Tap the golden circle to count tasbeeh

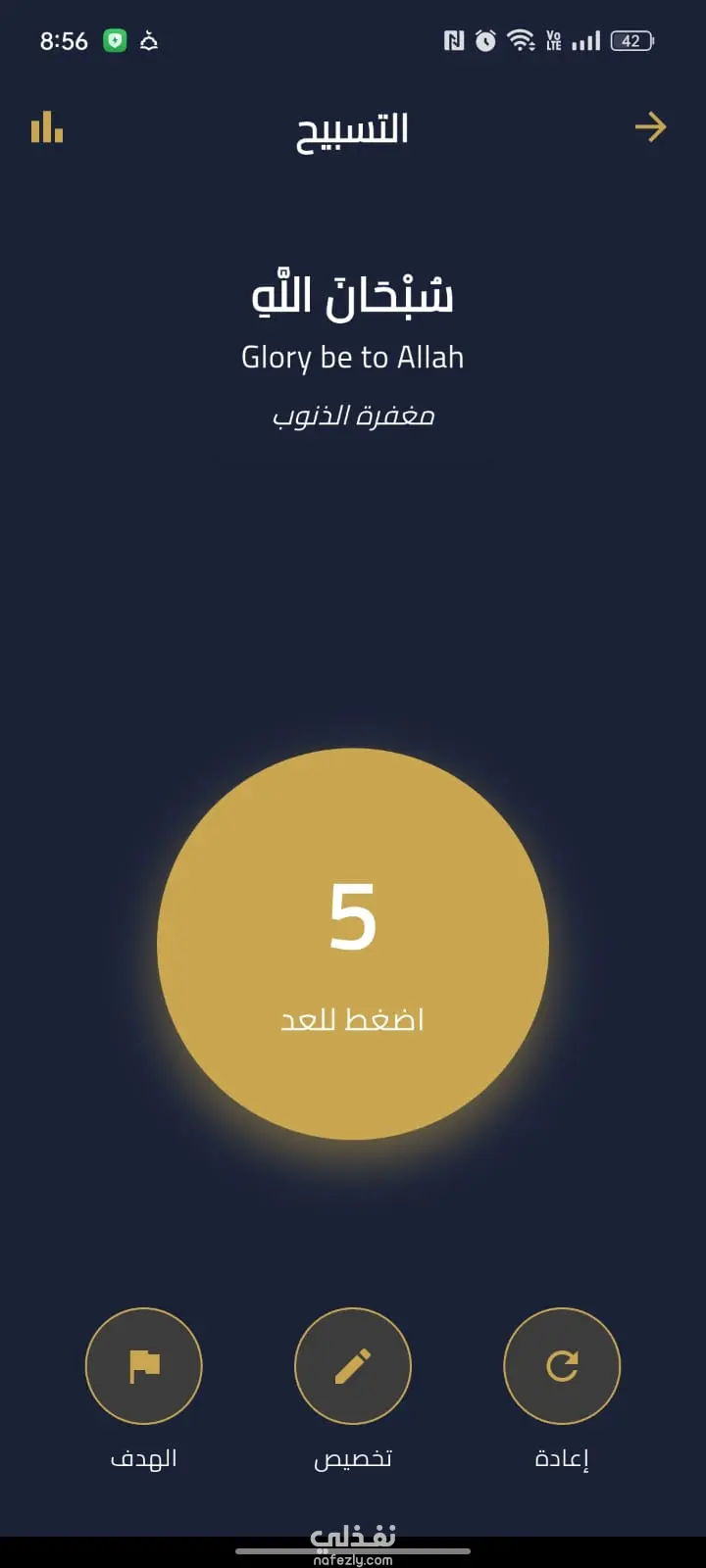pyautogui.click(x=353, y=944)
